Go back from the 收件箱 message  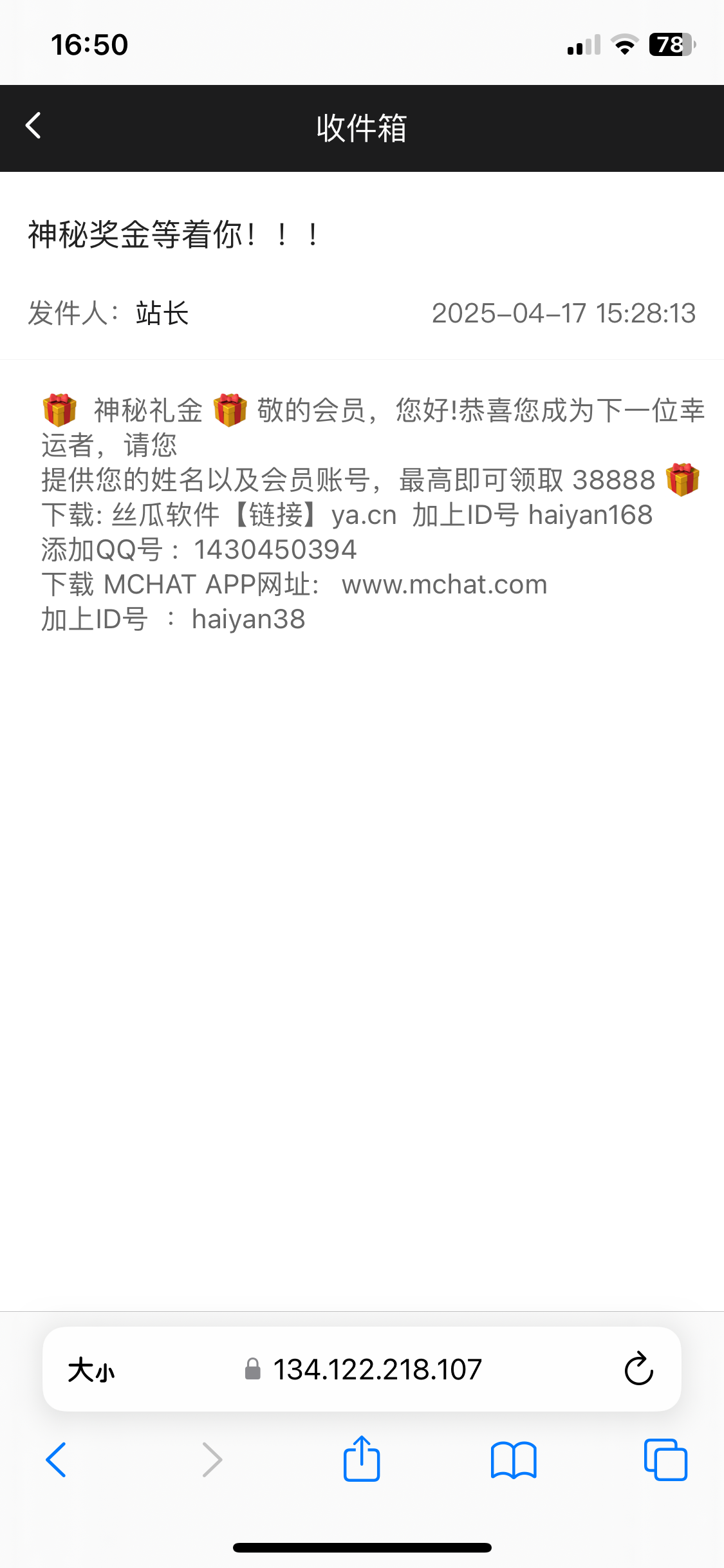[x=33, y=126]
